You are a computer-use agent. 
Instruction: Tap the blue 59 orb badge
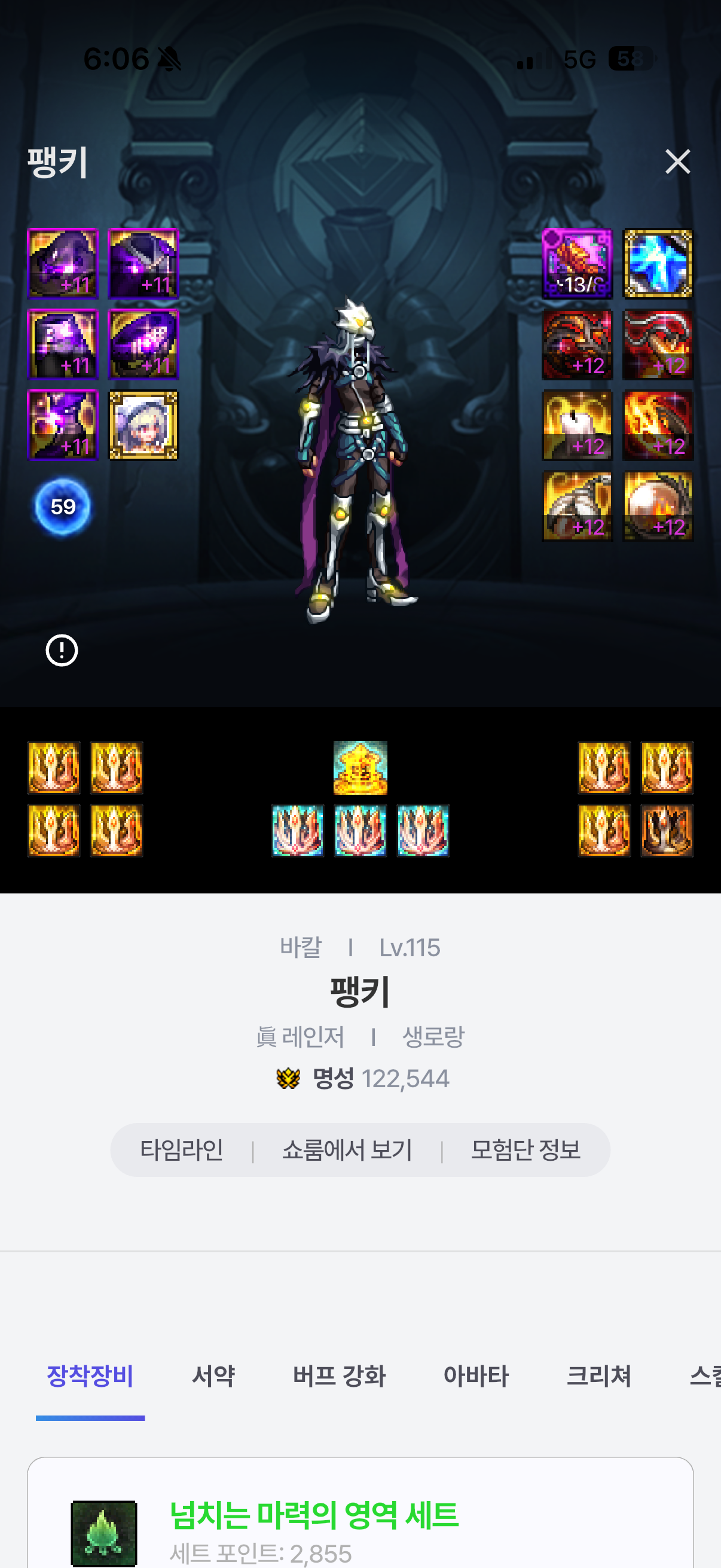[62, 507]
